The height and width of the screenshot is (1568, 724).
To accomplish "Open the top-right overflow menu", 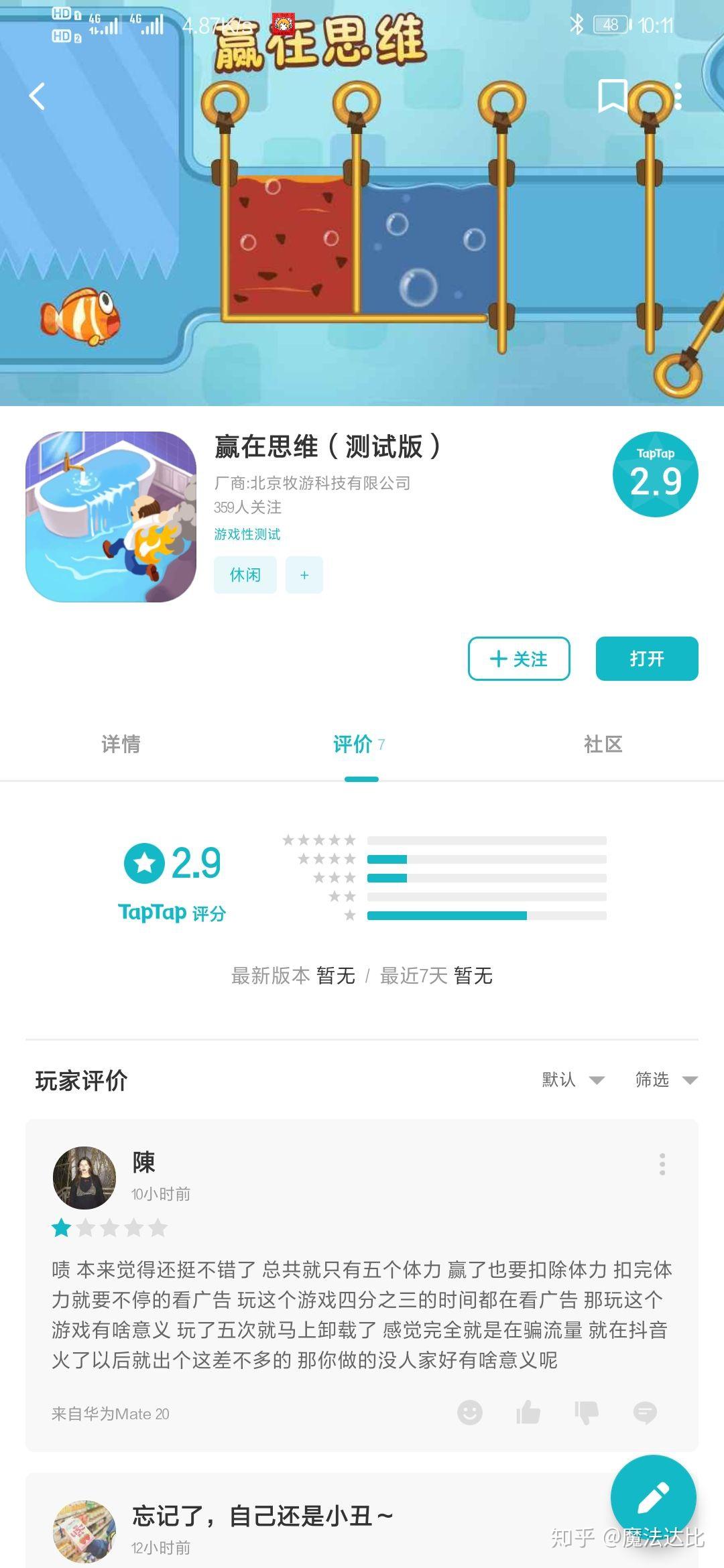I will (x=678, y=96).
